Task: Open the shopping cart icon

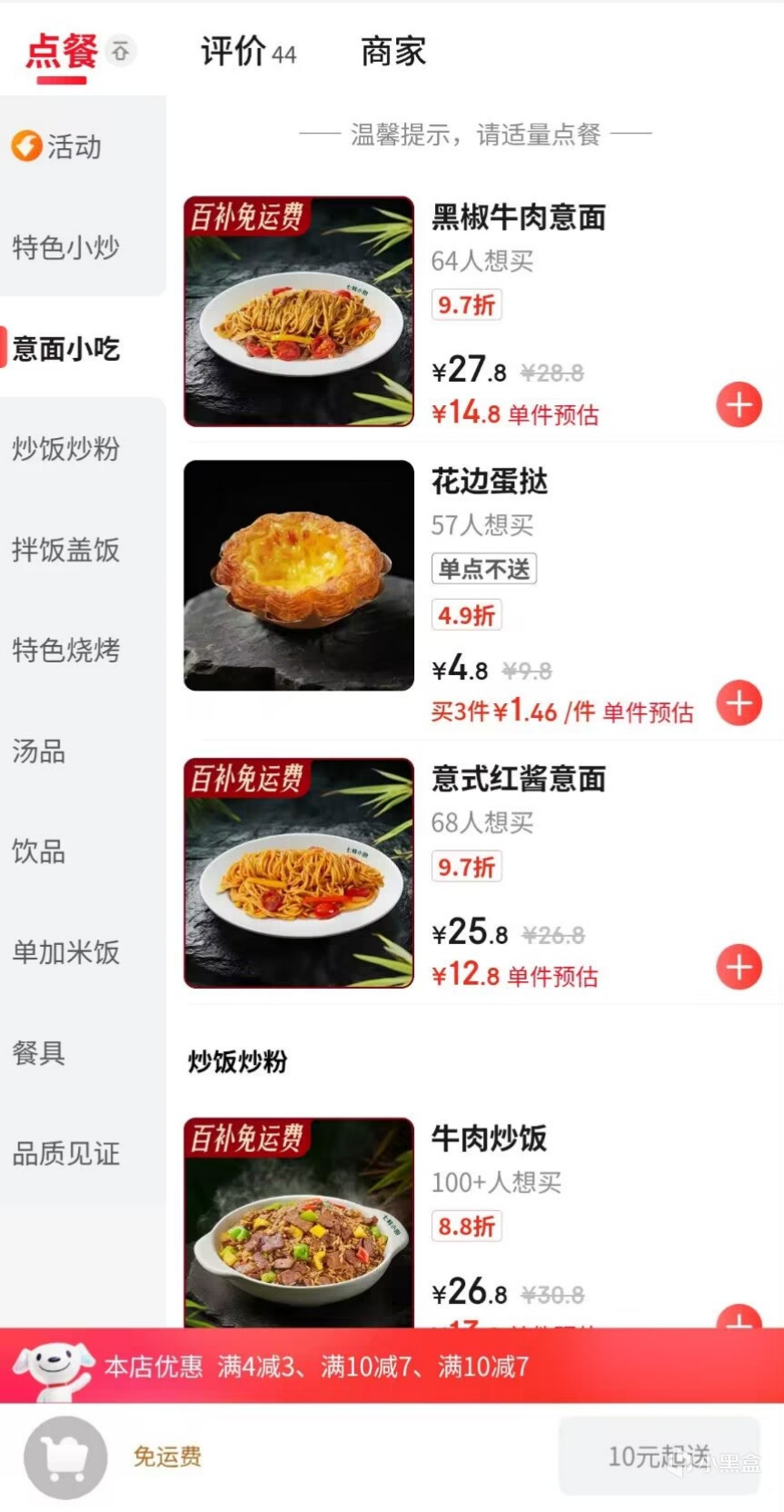Action: 65,1457
